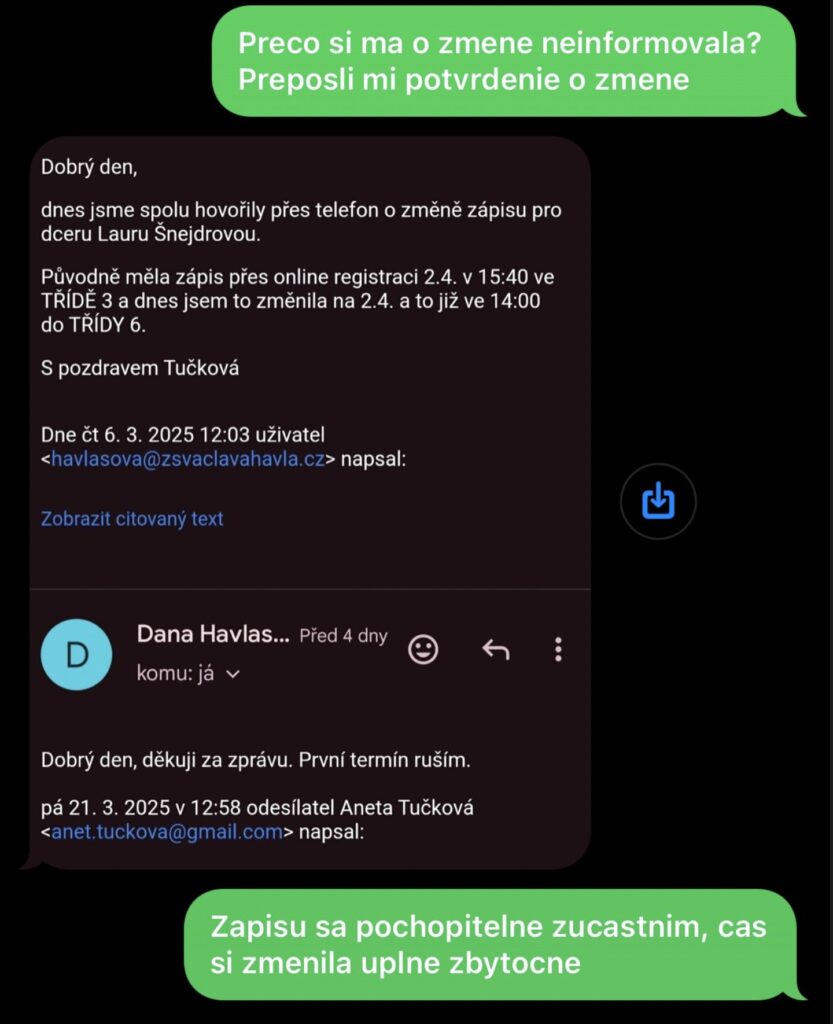Screen dimensions: 833x1024
Task: Save the received image with download icon
Action: tap(657, 500)
